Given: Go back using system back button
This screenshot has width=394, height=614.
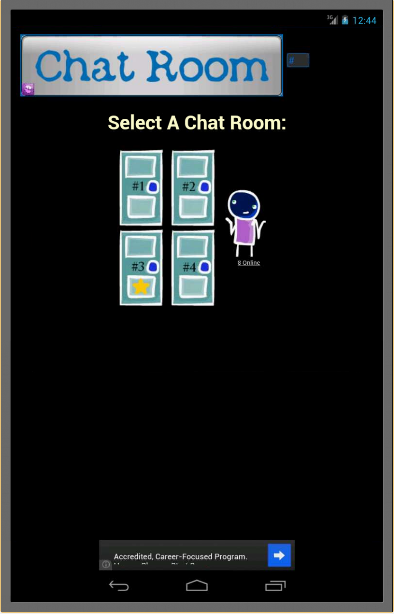Looking at the screenshot, I should [119, 586].
